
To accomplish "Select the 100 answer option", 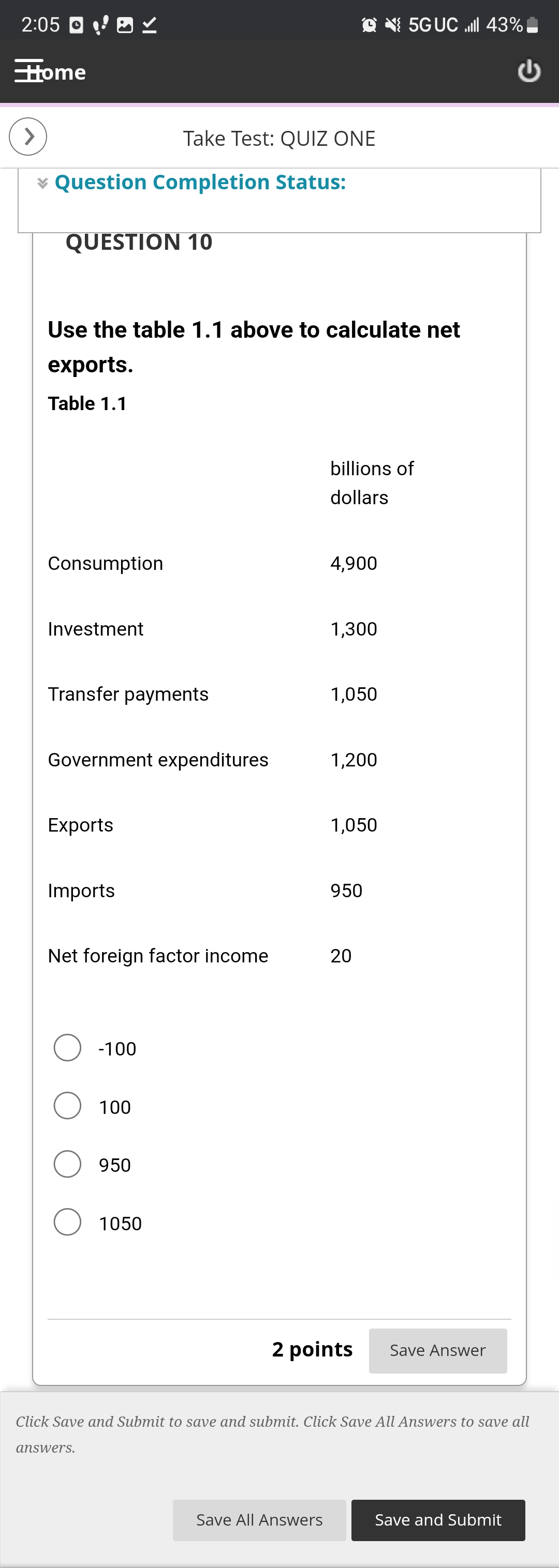I will (67, 1106).
